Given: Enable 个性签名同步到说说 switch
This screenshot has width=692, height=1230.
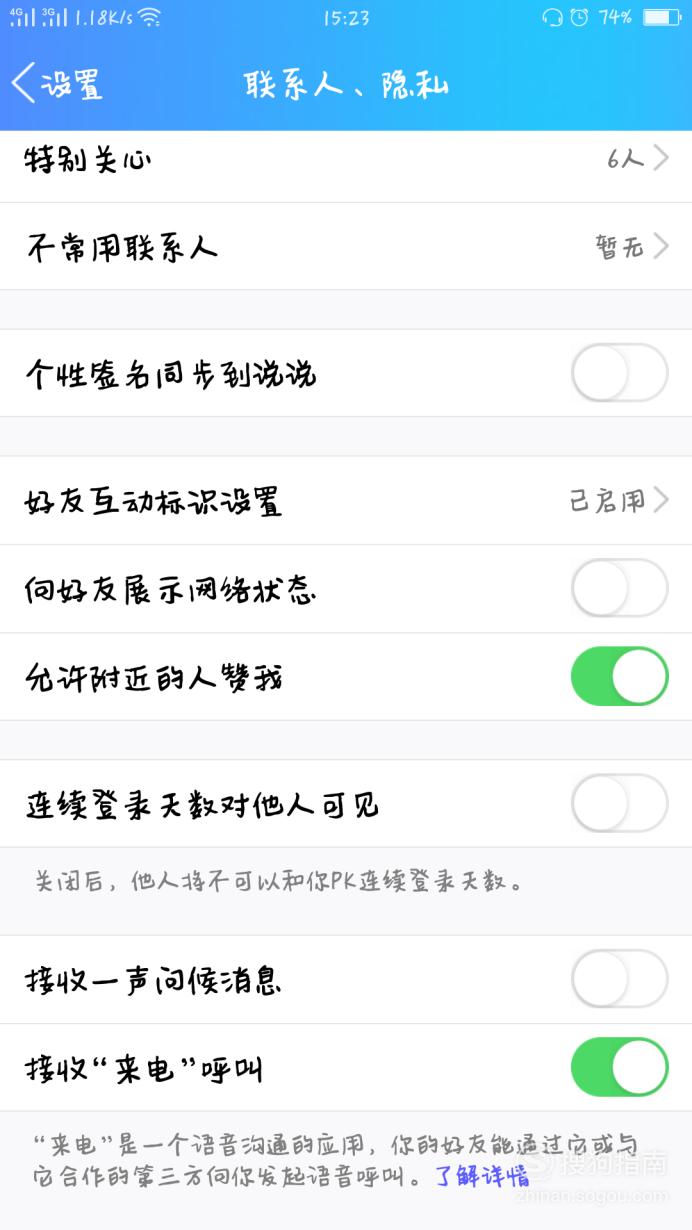Looking at the screenshot, I should pyautogui.click(x=619, y=373).
